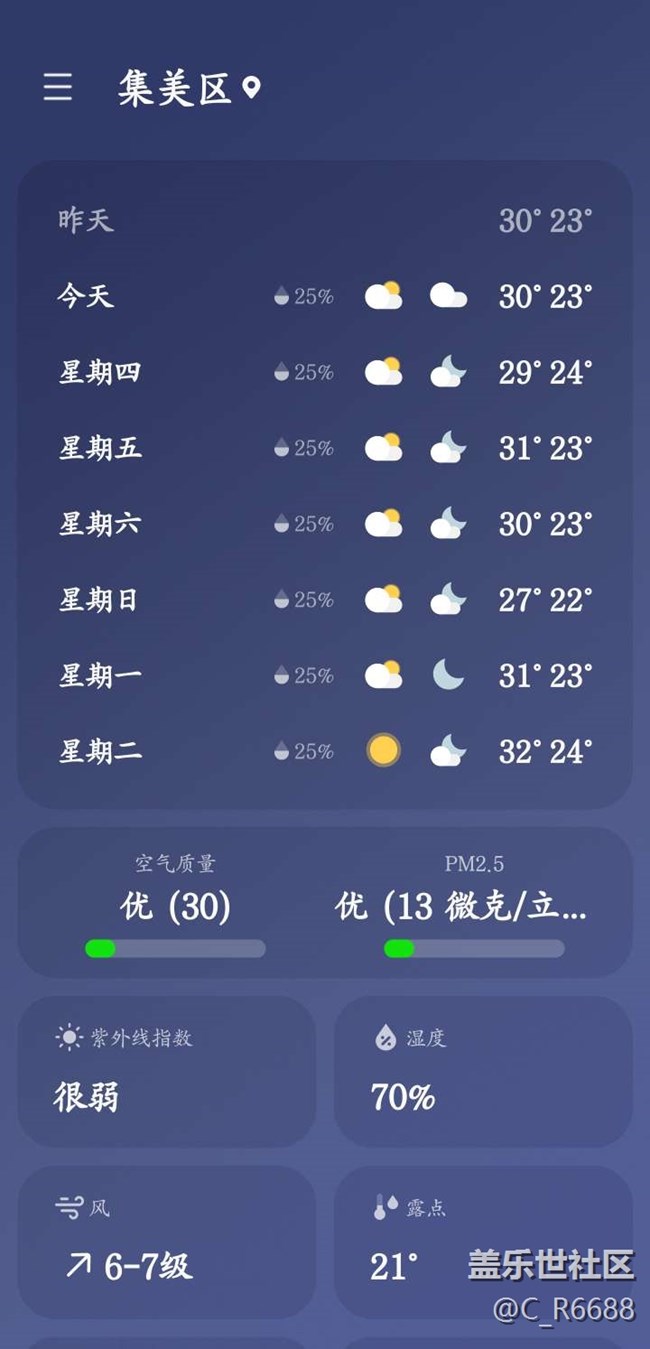Tap the 集美区 location title
The height and width of the screenshot is (1349, 650).
[x=175, y=88]
